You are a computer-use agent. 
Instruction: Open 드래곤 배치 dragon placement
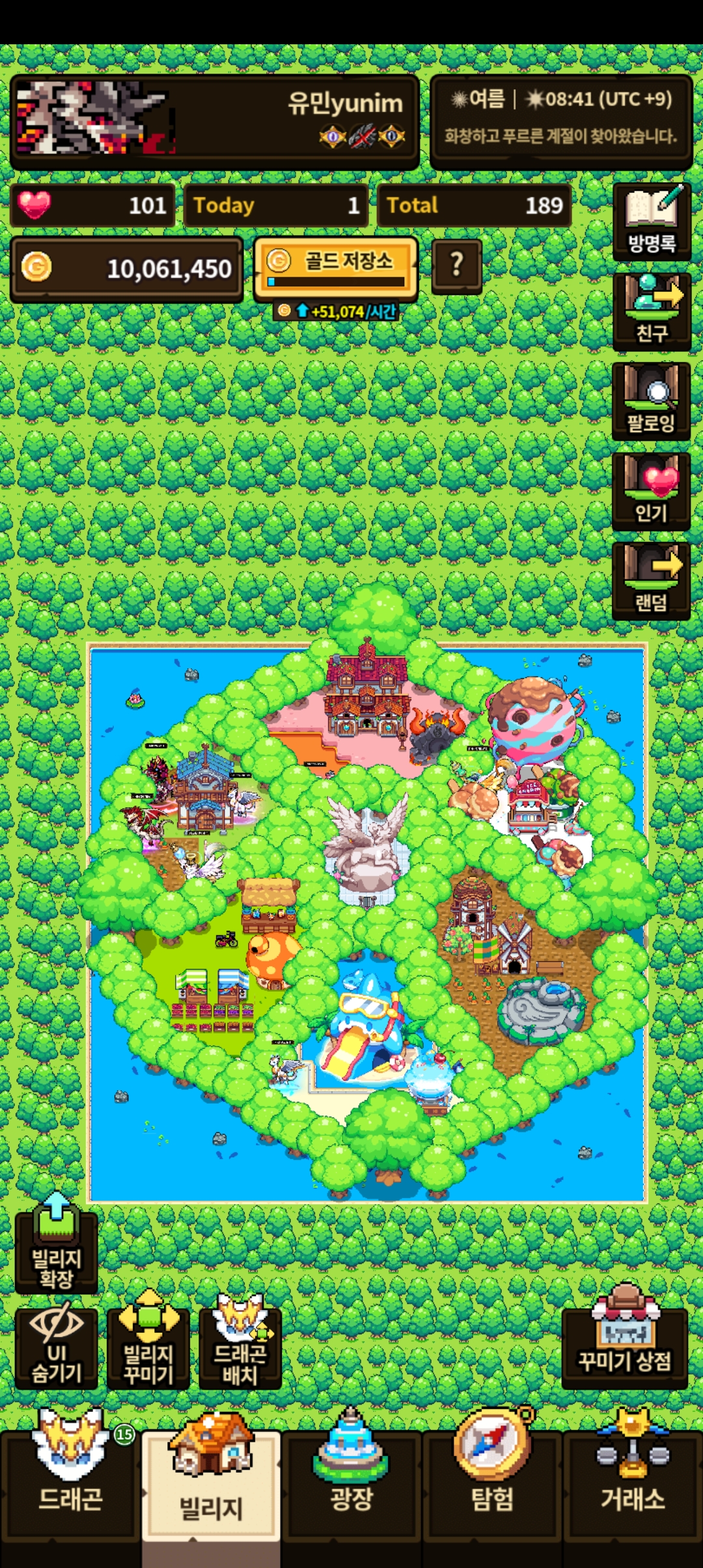click(x=240, y=1349)
